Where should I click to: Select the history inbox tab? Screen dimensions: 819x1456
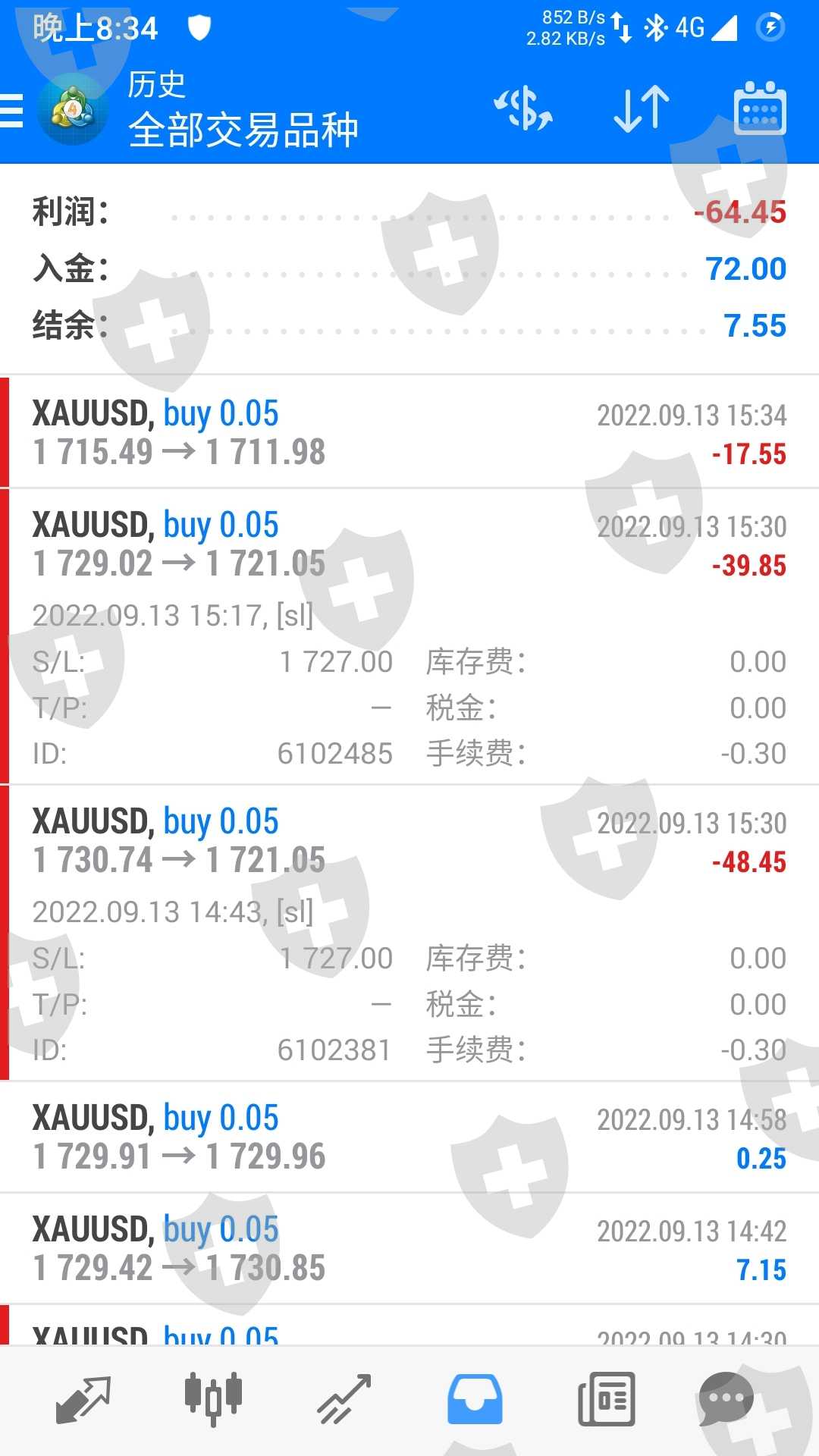(x=475, y=1398)
